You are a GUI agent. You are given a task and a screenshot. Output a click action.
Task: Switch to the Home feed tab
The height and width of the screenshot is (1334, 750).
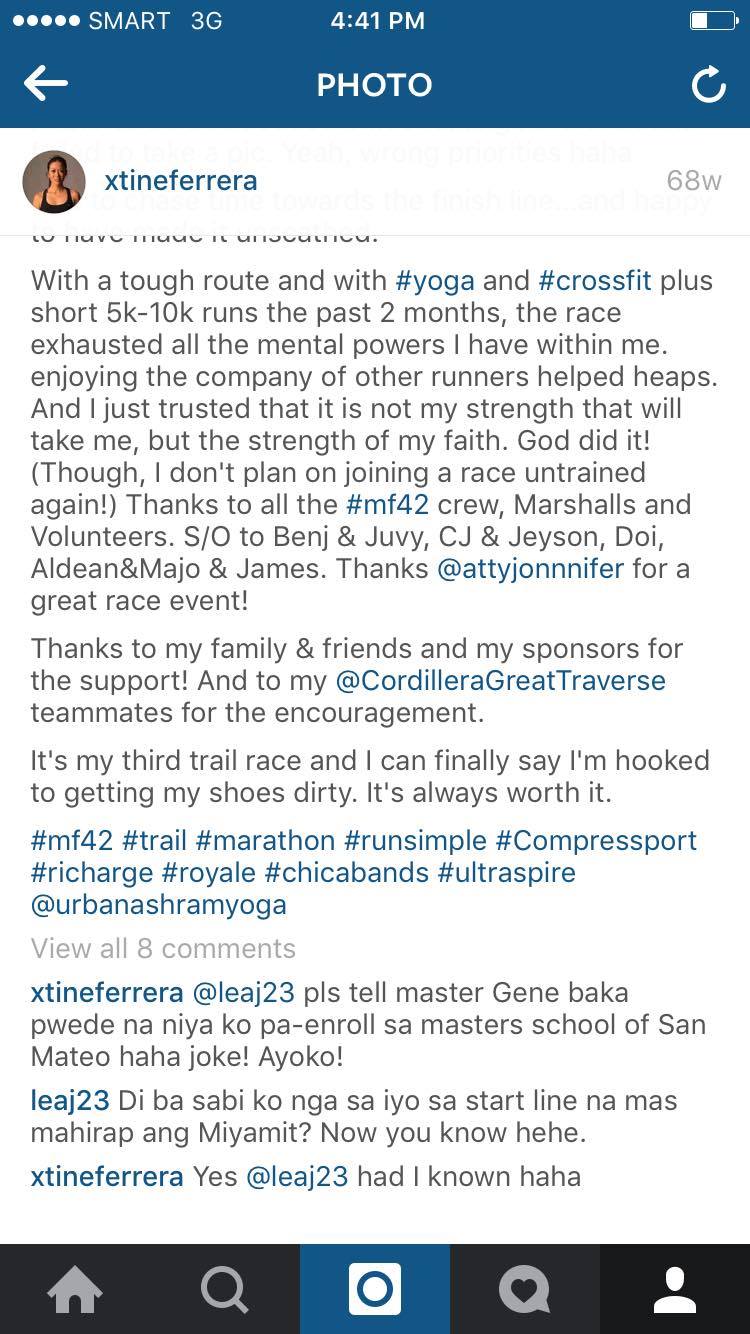75,1289
